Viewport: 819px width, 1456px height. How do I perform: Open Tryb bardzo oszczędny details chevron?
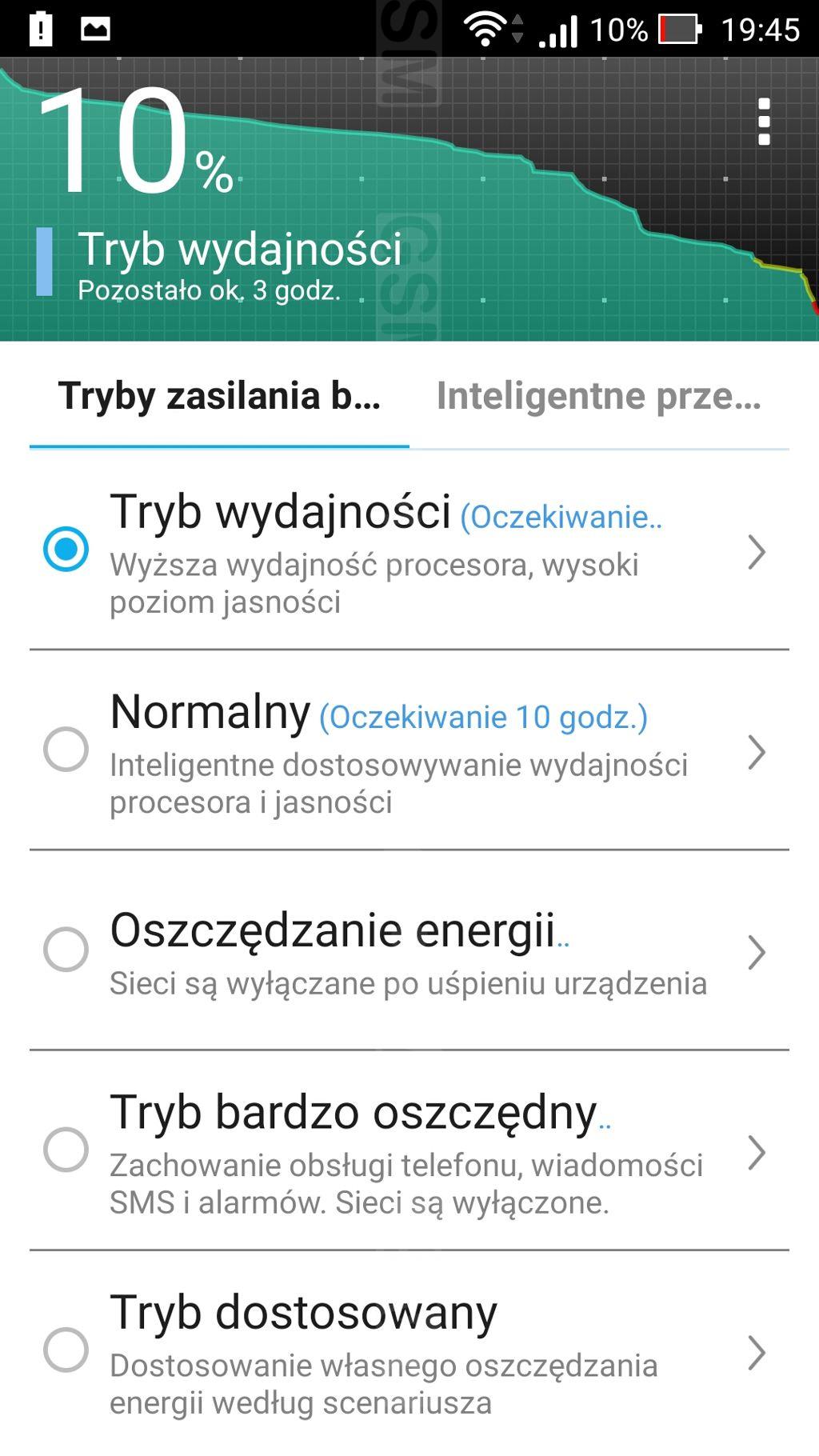(x=756, y=1152)
